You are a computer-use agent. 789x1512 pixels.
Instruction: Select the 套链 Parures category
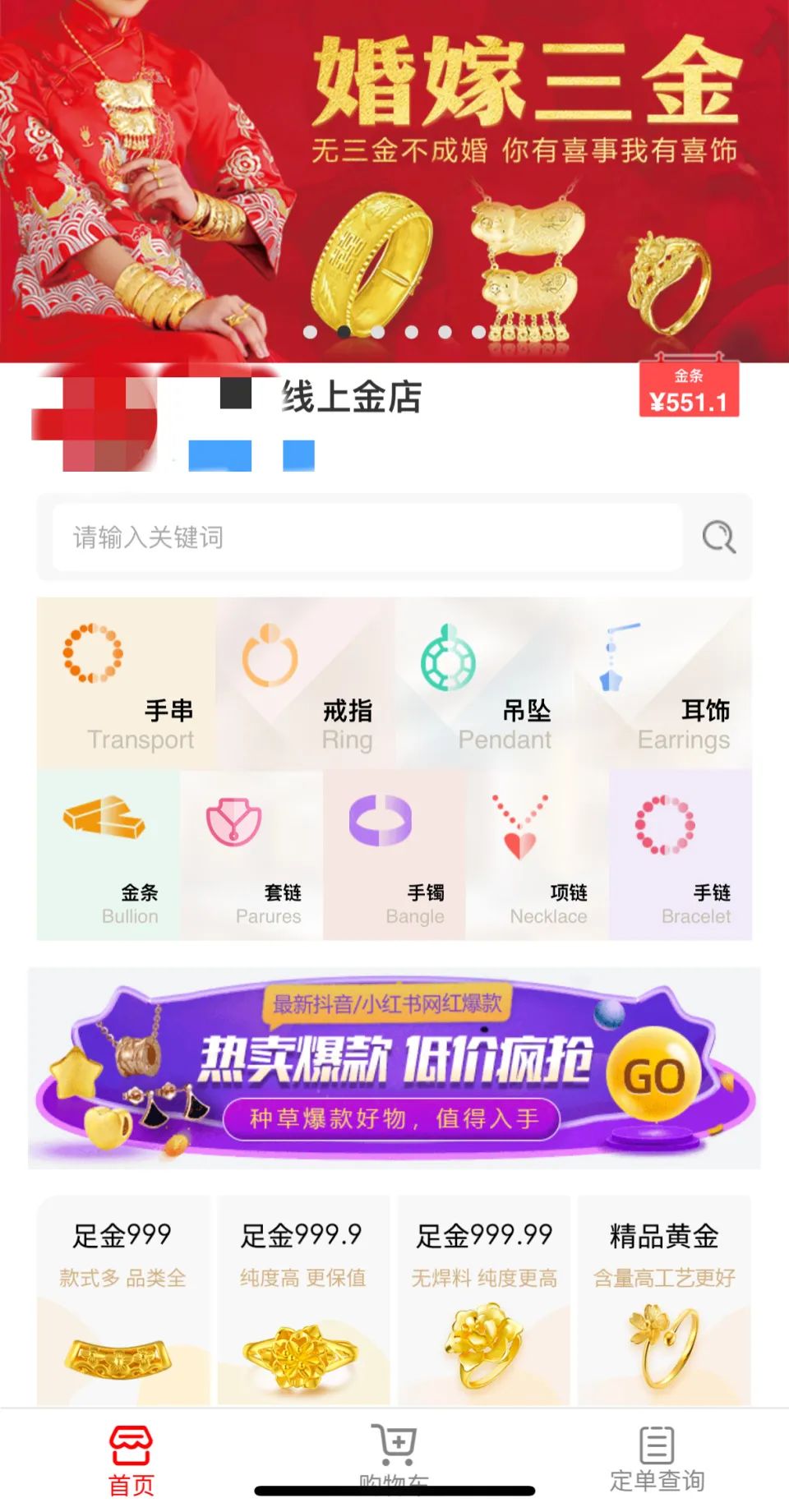point(251,855)
